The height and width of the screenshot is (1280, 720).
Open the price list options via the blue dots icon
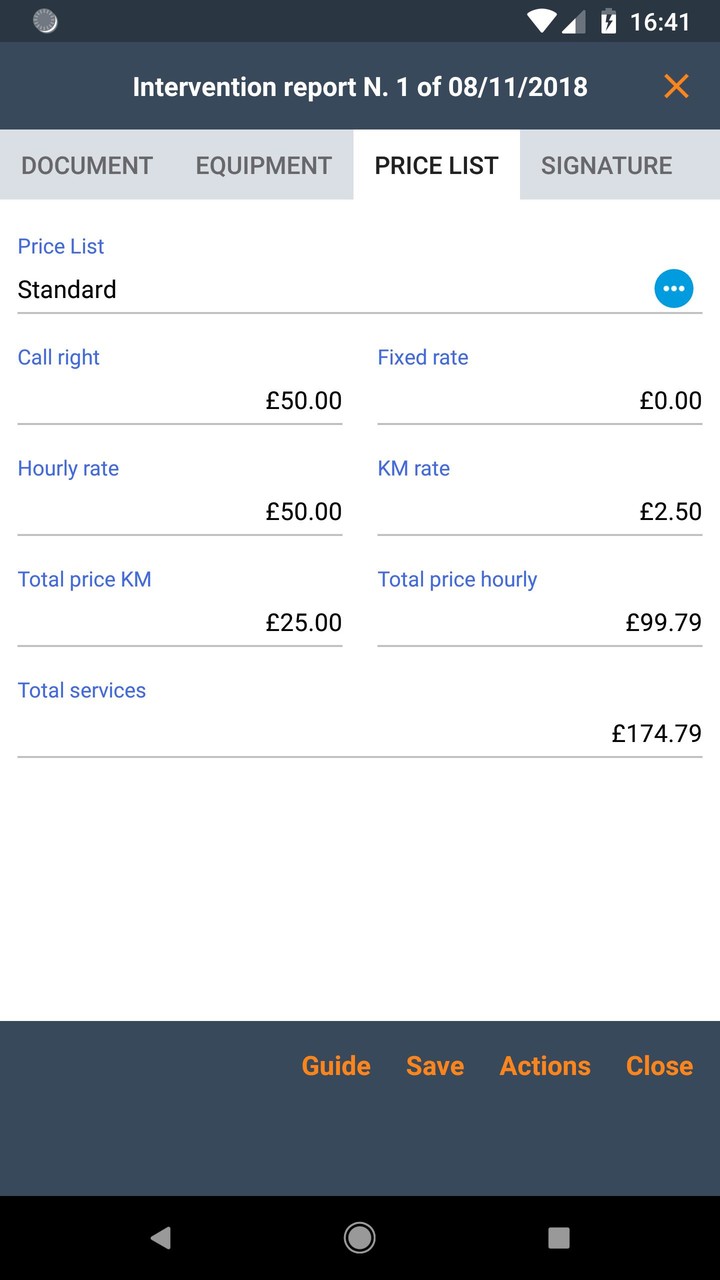click(x=674, y=289)
